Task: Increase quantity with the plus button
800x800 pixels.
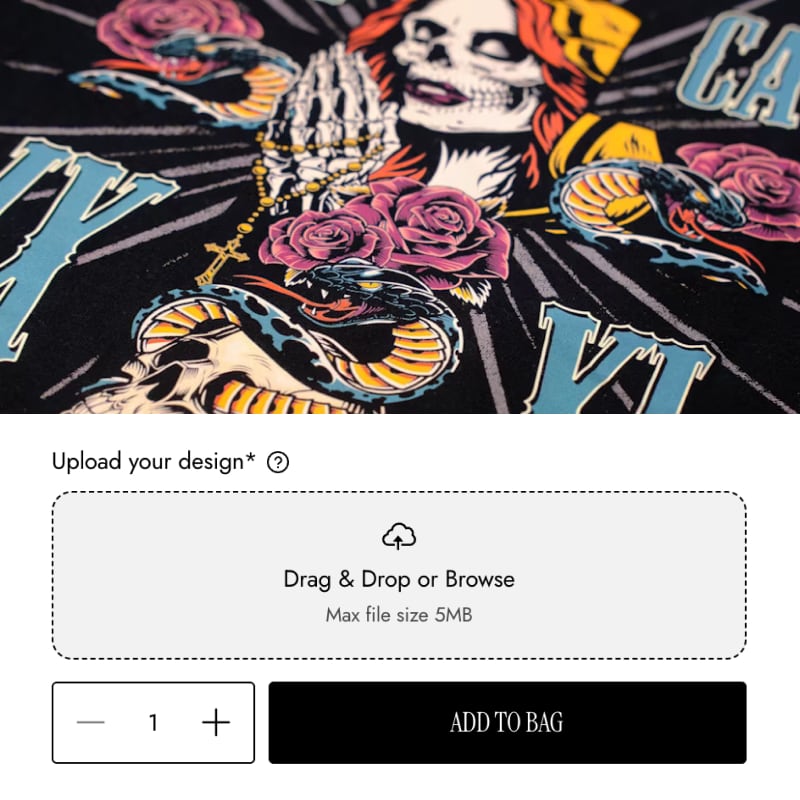Action: click(216, 722)
